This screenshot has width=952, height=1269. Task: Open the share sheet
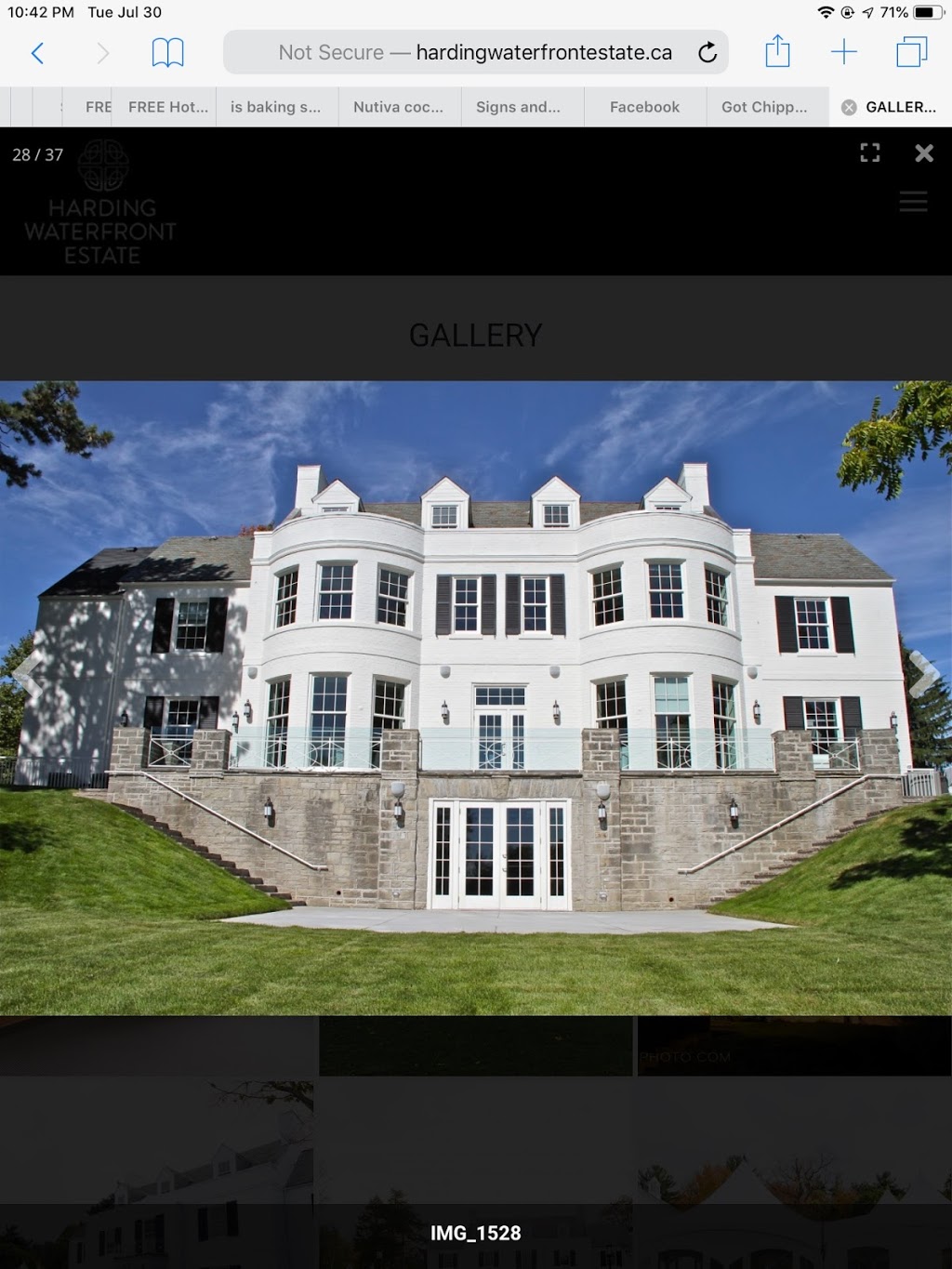(x=777, y=52)
